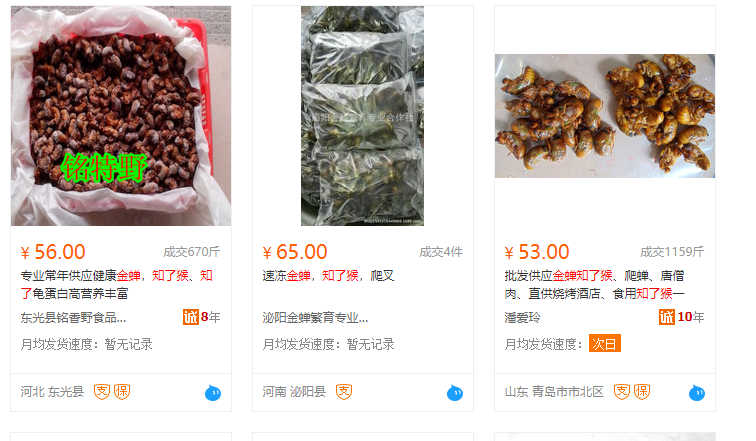Visit seller 潘爱玲's shop
Viewport: 756px width, 441px height.
coord(522,318)
